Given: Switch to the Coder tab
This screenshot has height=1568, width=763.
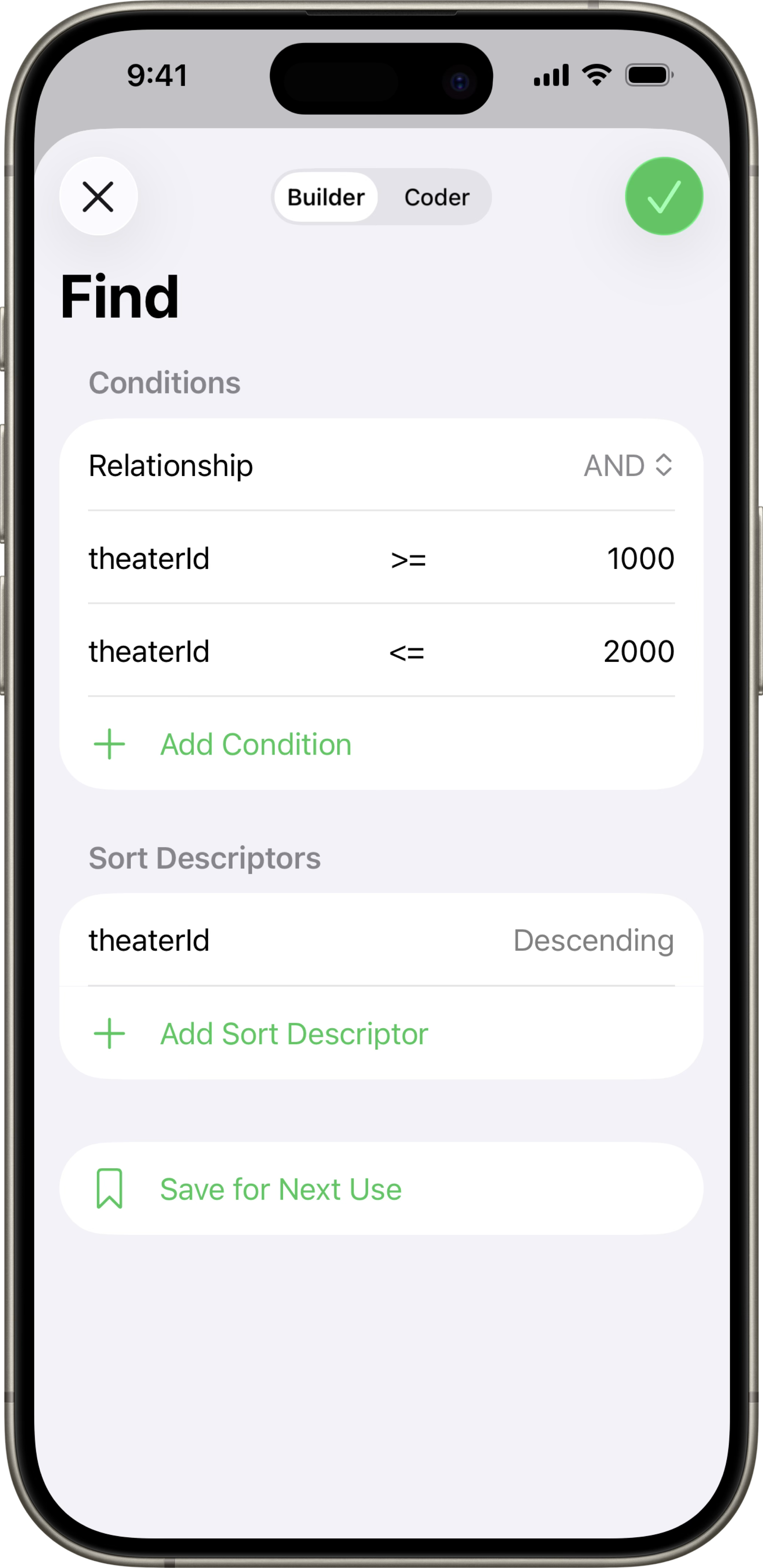Looking at the screenshot, I should point(436,197).
